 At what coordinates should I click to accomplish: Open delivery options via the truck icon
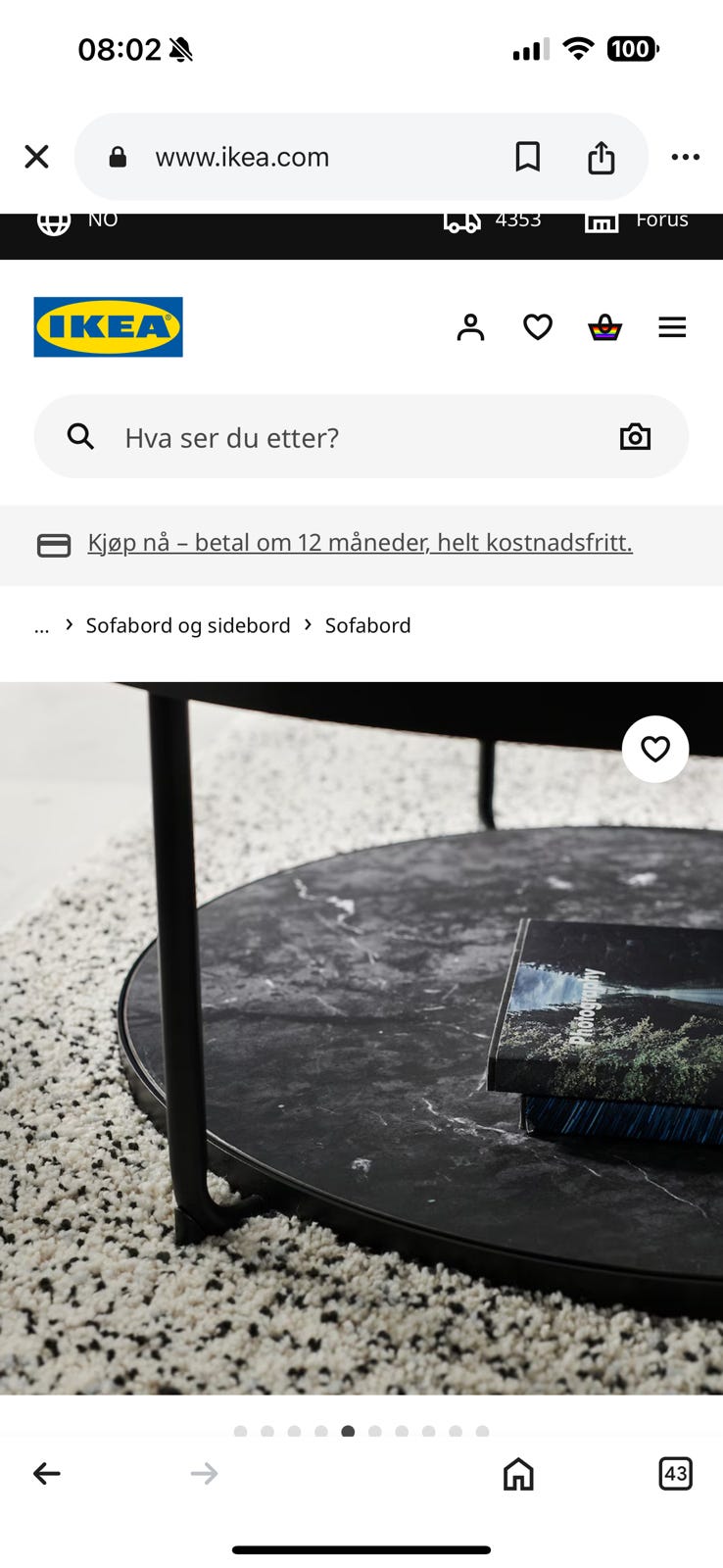(462, 221)
